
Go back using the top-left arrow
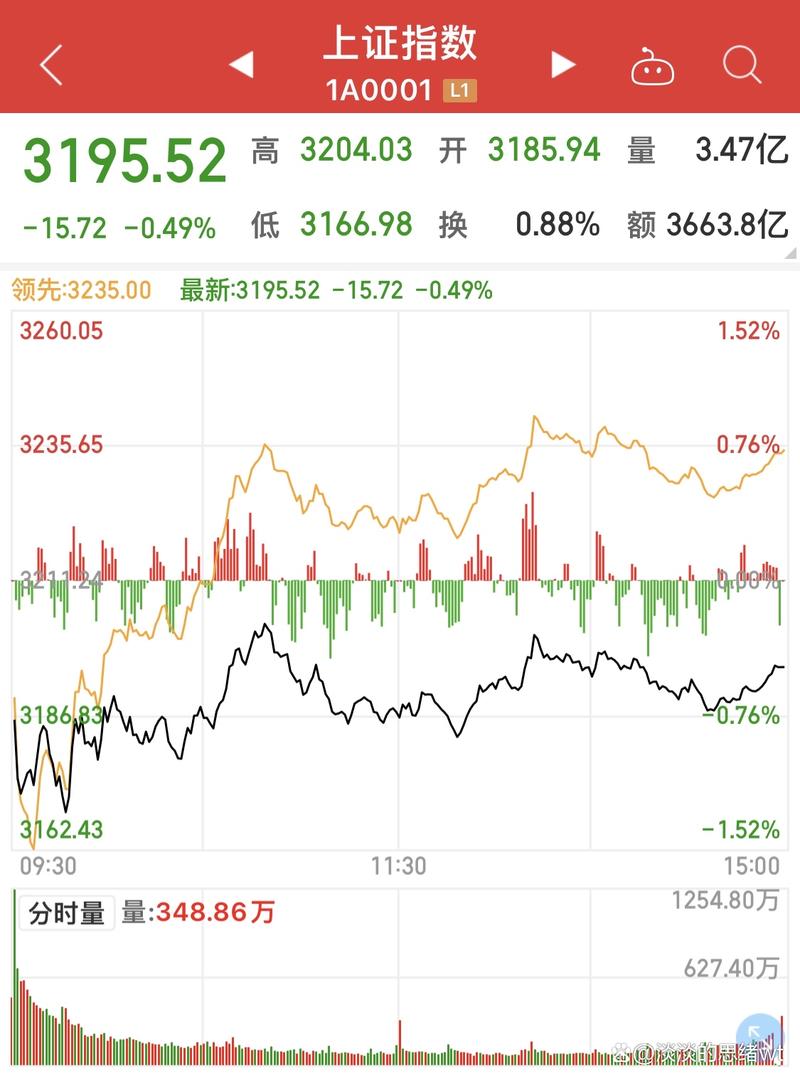[x=48, y=64]
